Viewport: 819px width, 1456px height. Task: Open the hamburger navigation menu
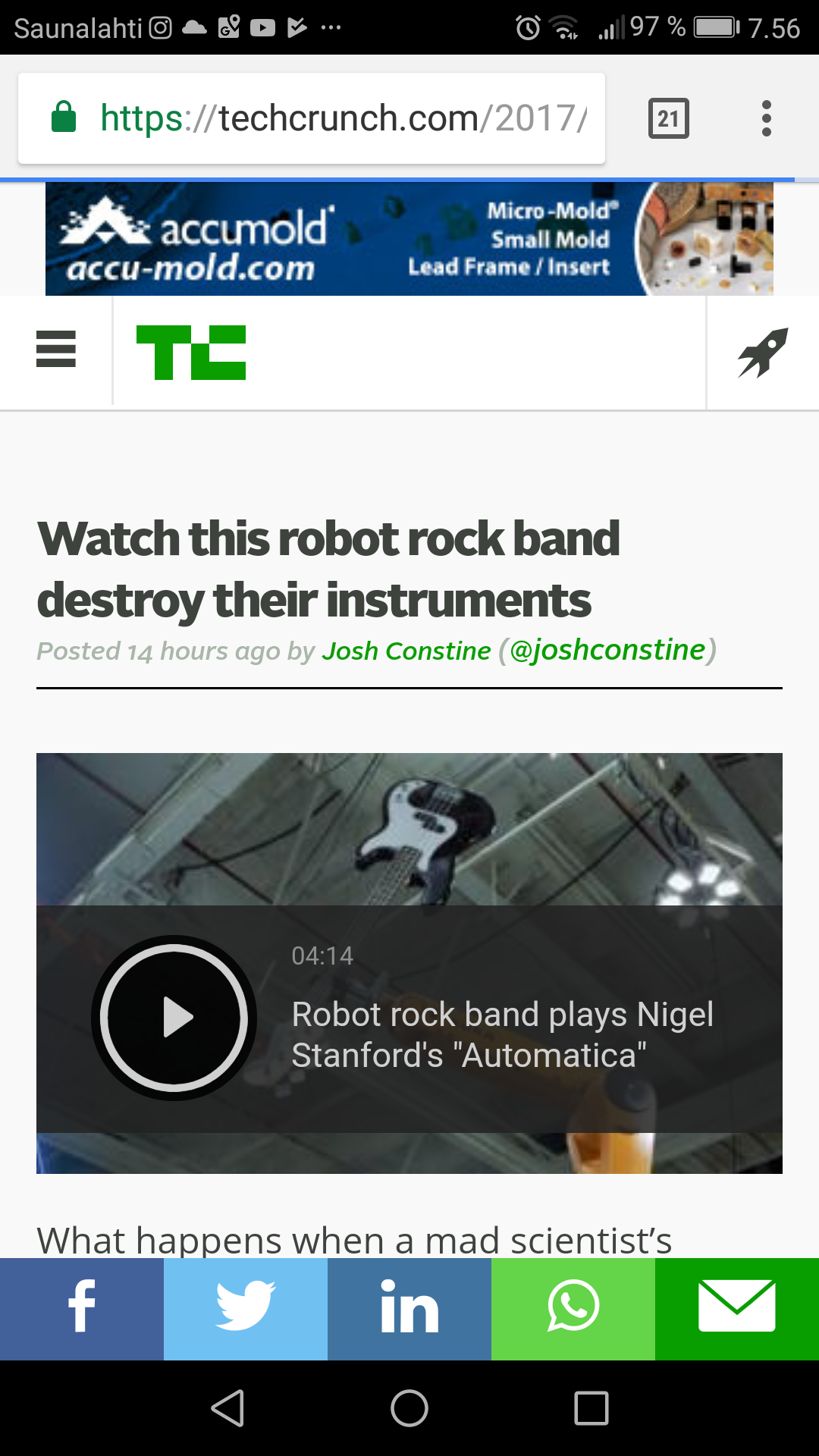point(56,350)
